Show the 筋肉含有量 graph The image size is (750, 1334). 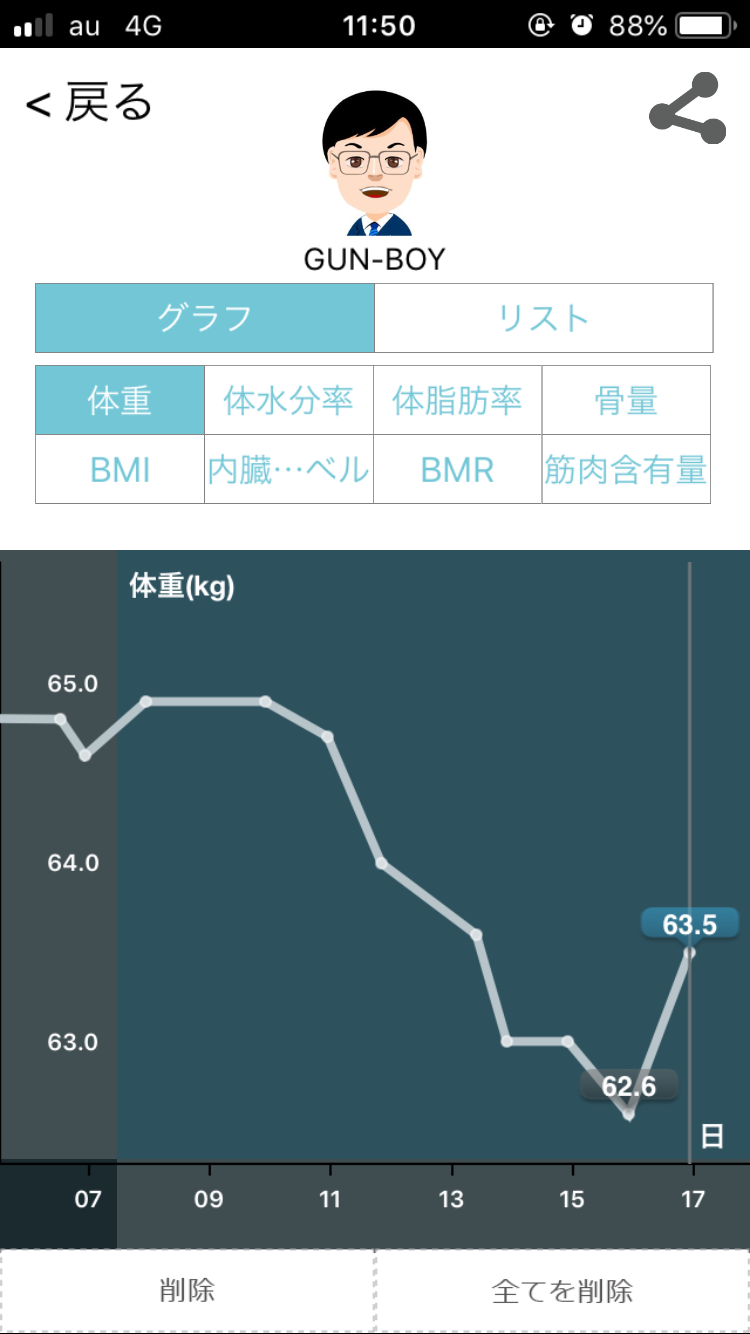tap(626, 469)
